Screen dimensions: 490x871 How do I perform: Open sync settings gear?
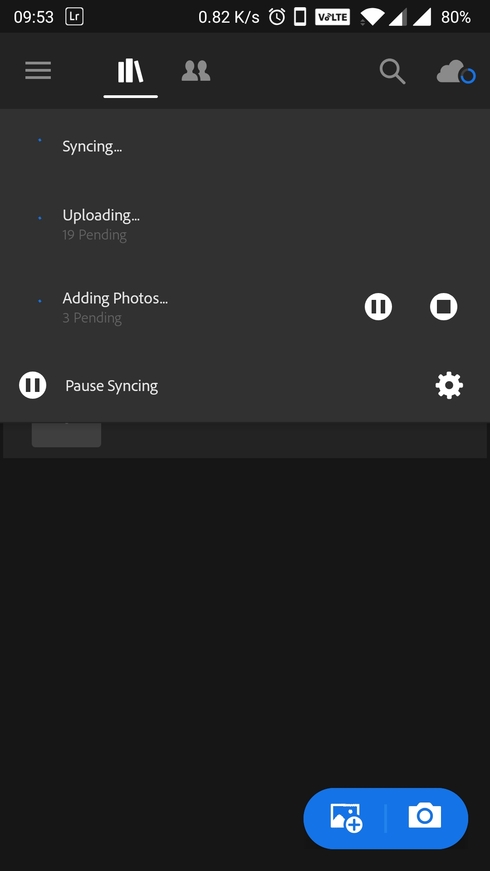click(449, 386)
